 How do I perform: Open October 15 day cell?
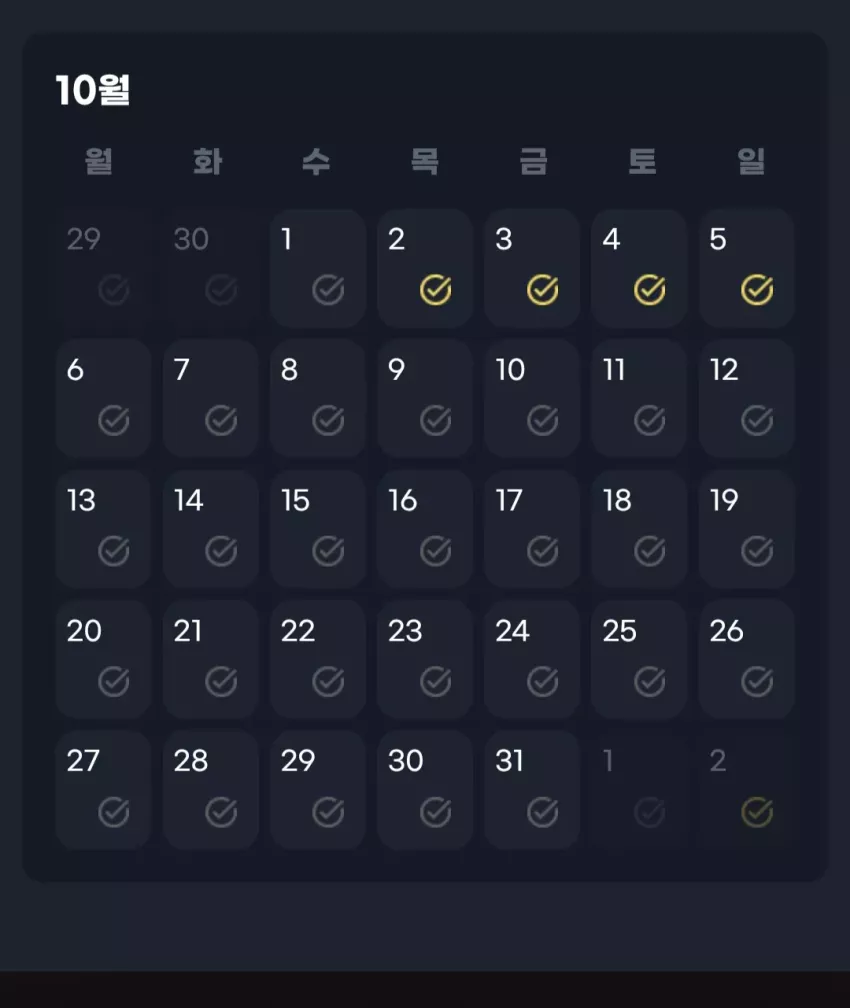point(318,529)
